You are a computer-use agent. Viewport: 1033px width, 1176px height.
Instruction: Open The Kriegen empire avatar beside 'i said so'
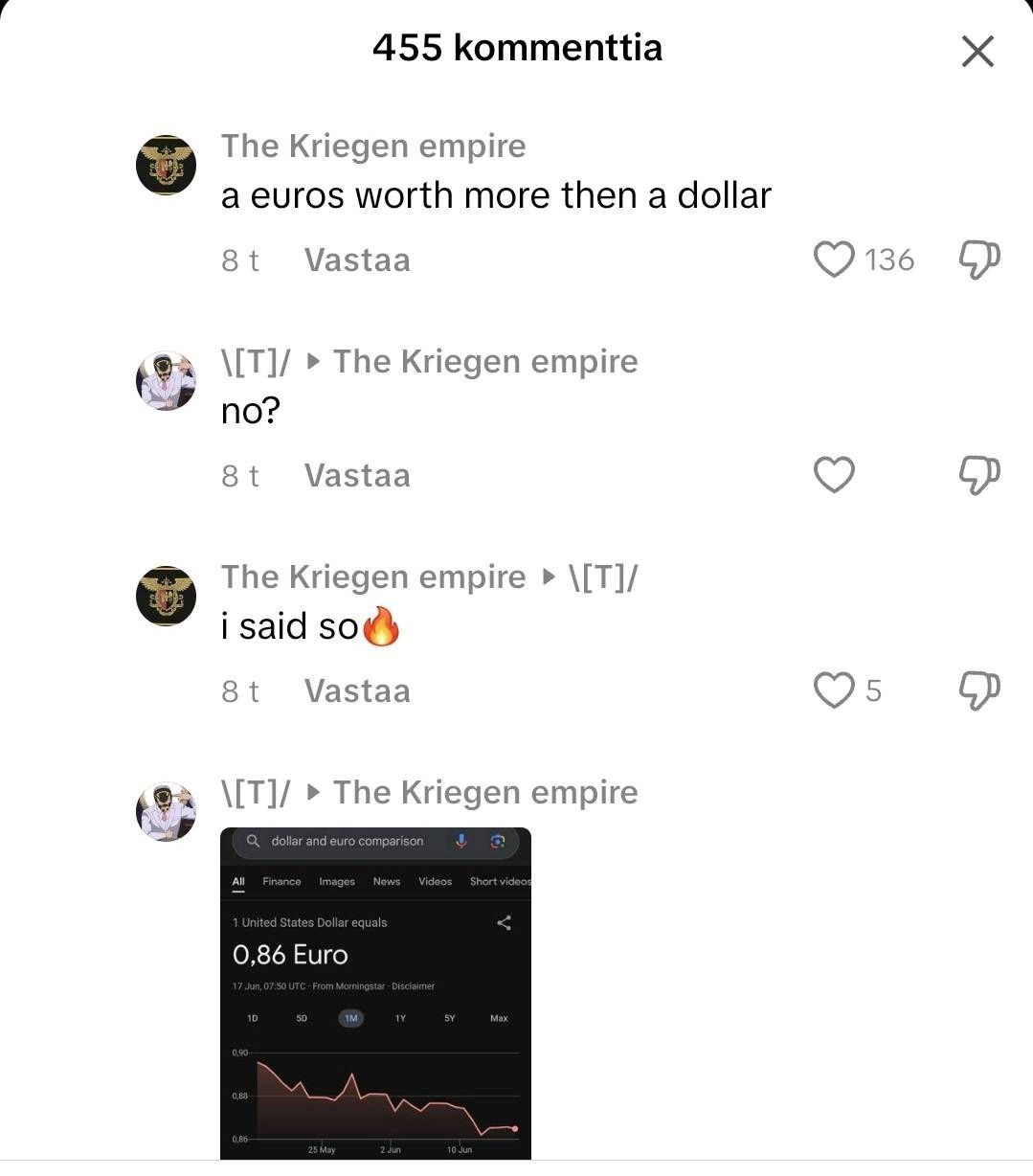click(167, 596)
